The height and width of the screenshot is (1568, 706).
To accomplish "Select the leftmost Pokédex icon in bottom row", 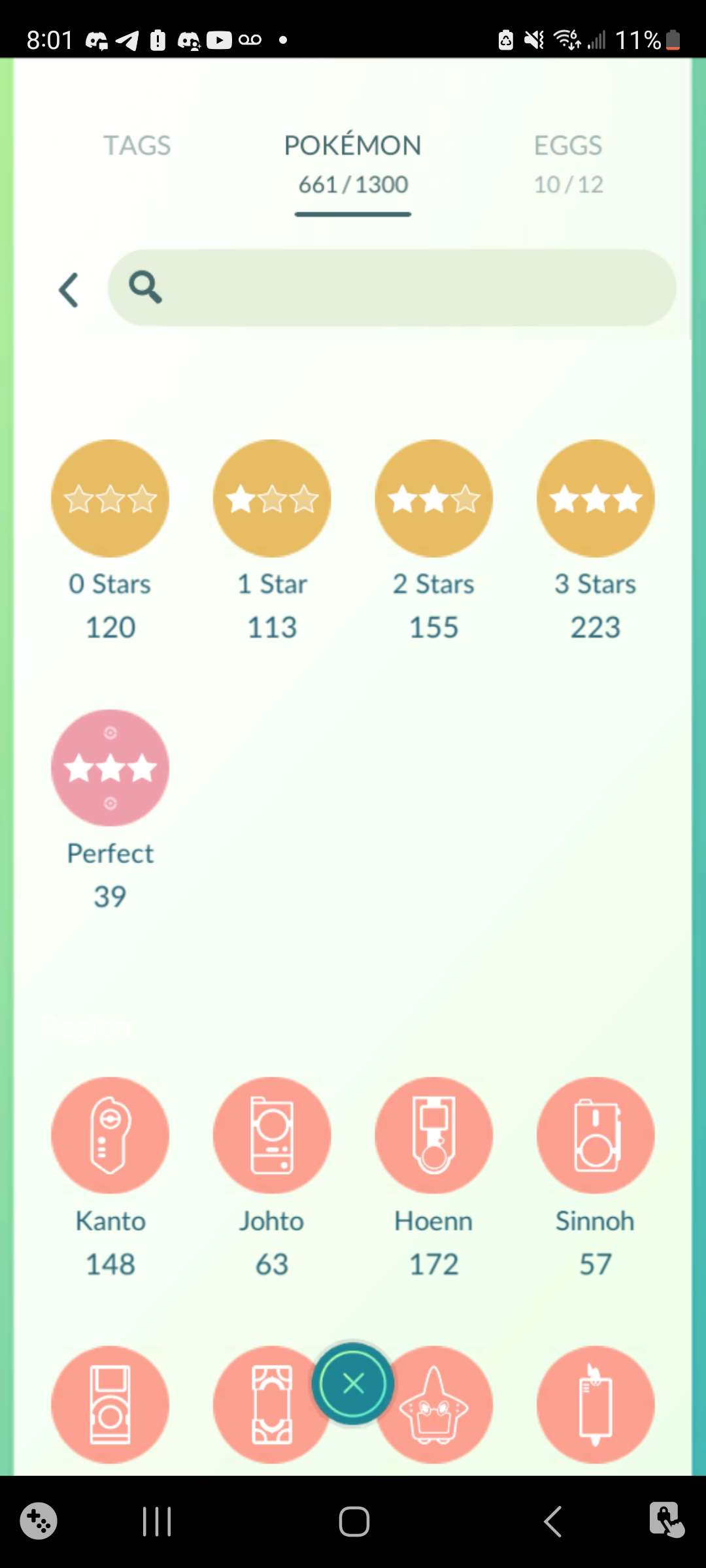I will click(x=110, y=1403).
